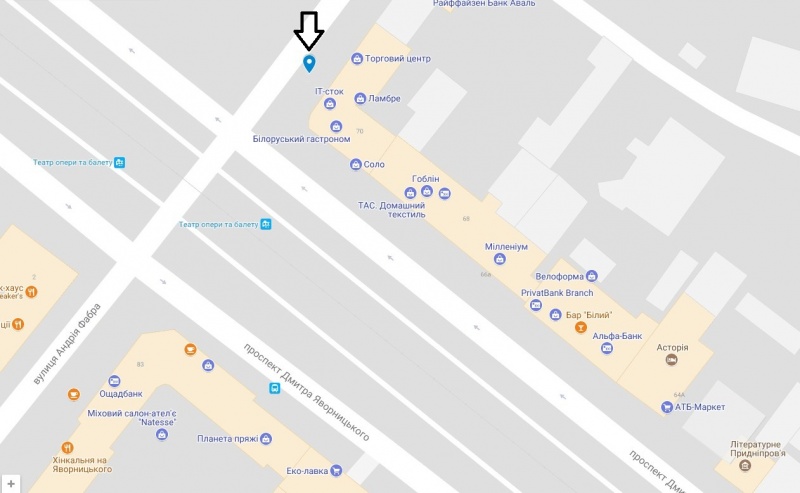Screen dimensions: 800x493
Task: Open the Мілленіум place marker
Action: (x=500, y=259)
